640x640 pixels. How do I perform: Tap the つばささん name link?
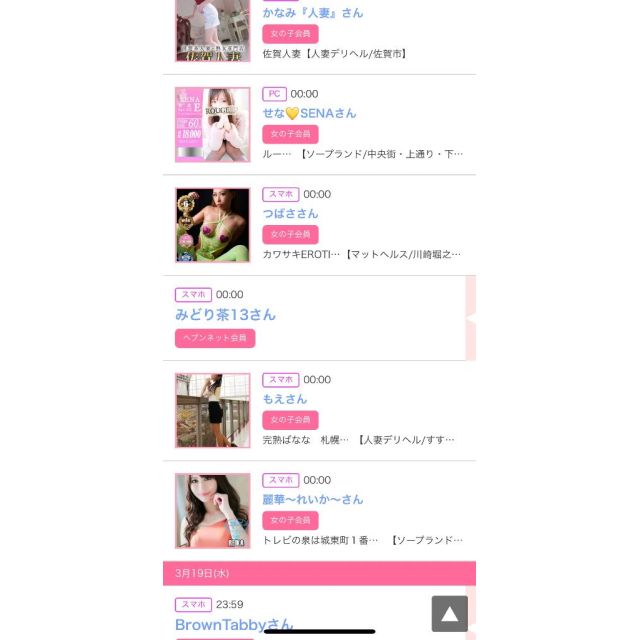click(290, 213)
